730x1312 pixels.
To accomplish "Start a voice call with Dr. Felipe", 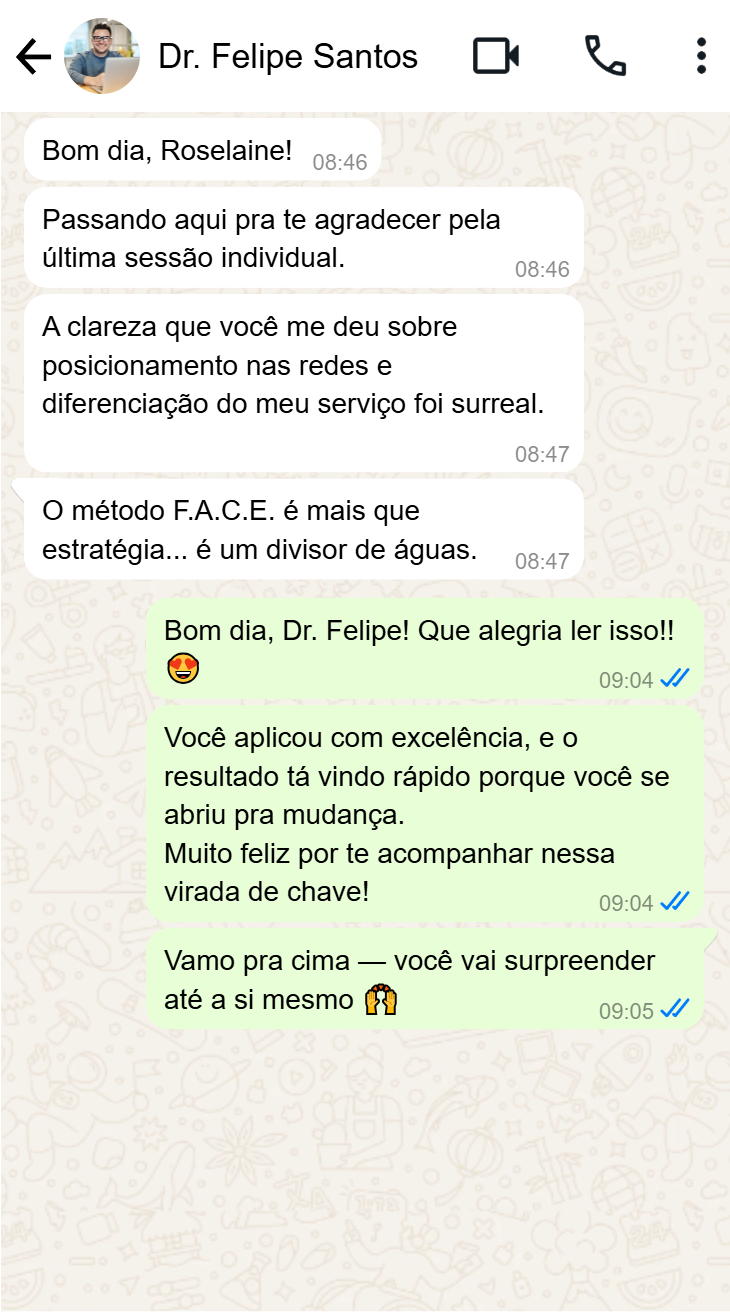I will coord(605,57).
